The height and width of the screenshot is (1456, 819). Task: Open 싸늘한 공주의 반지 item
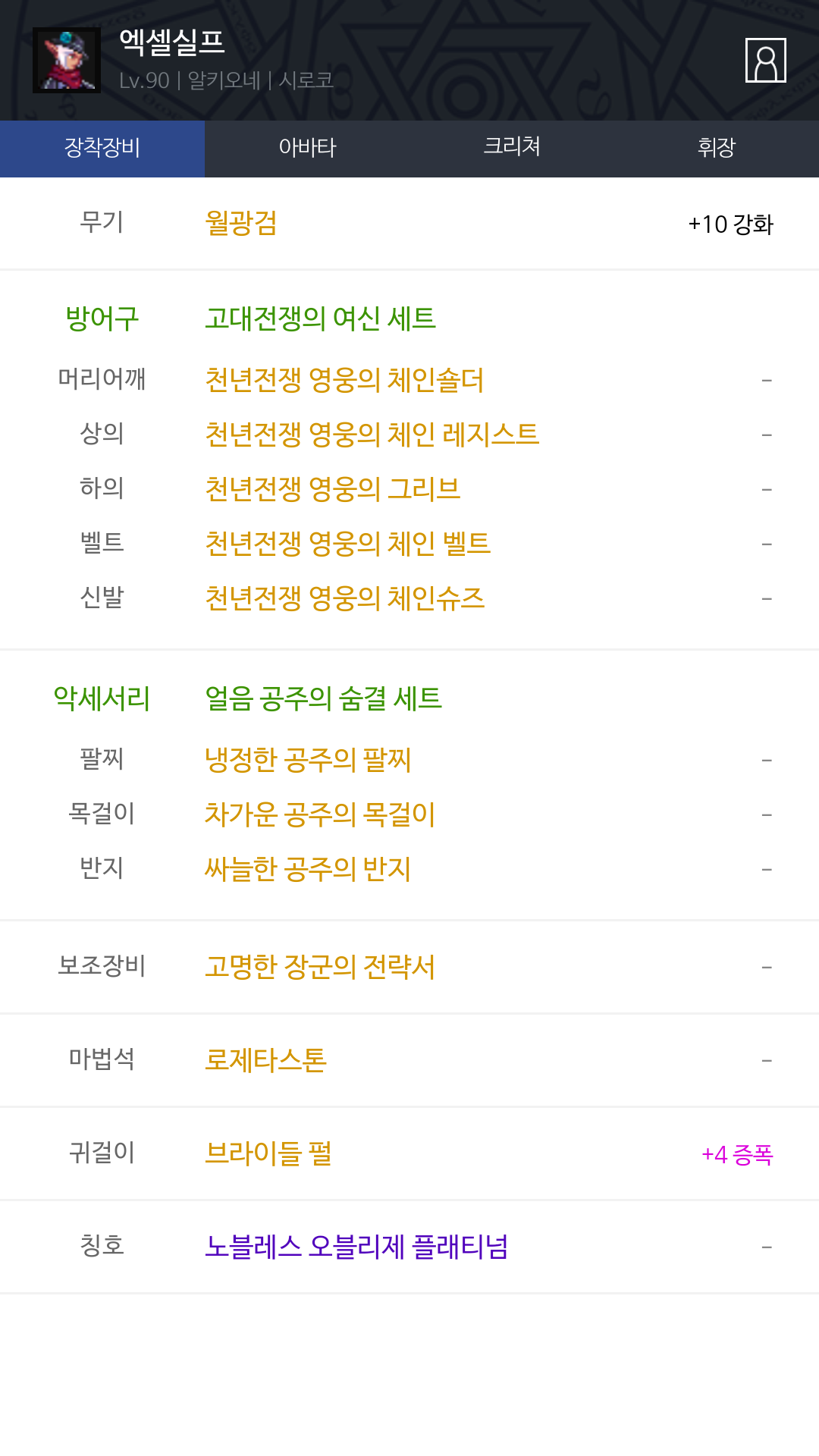click(308, 869)
